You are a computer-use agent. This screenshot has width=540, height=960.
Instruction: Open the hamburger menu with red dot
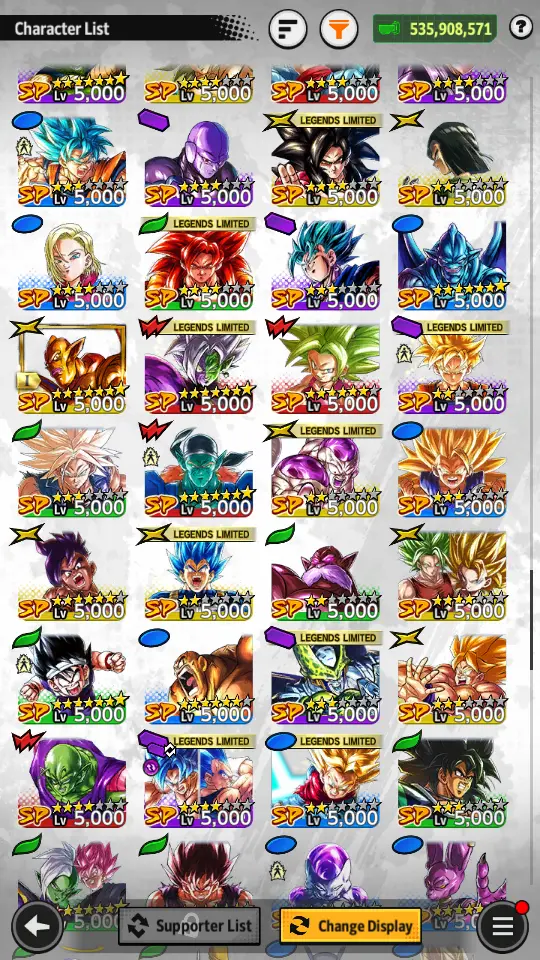[x=502, y=926]
